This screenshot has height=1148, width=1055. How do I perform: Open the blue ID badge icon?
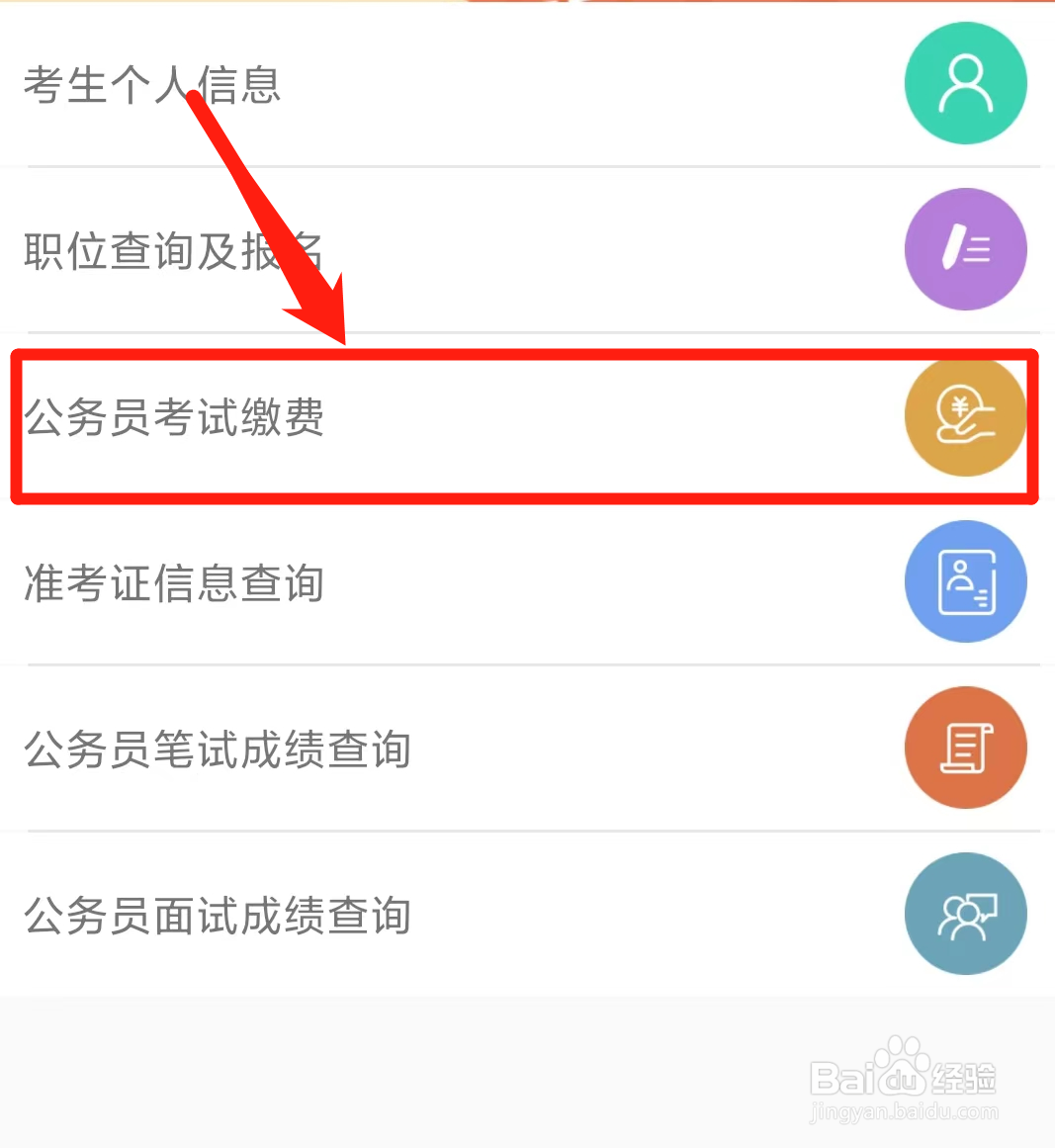click(x=966, y=581)
